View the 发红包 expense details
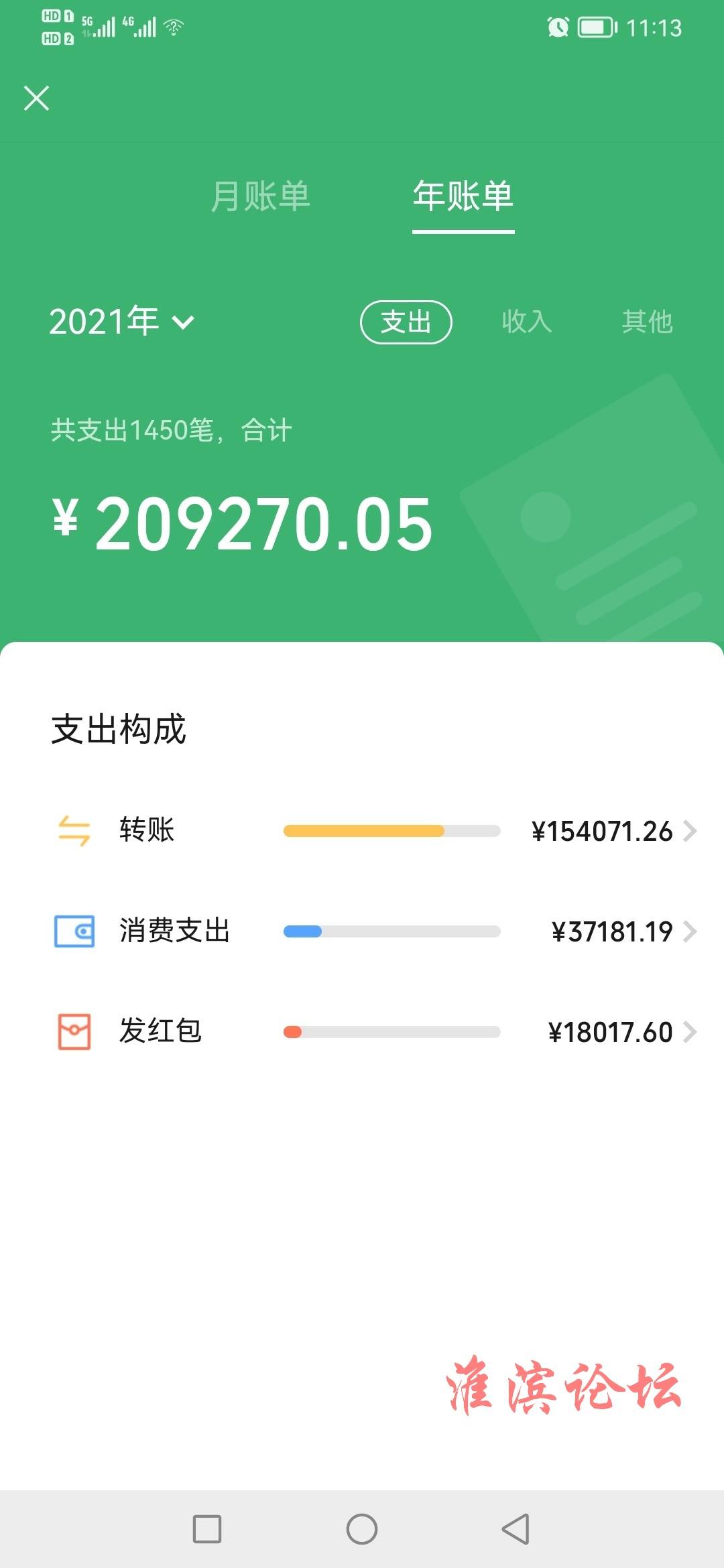 [362, 1032]
